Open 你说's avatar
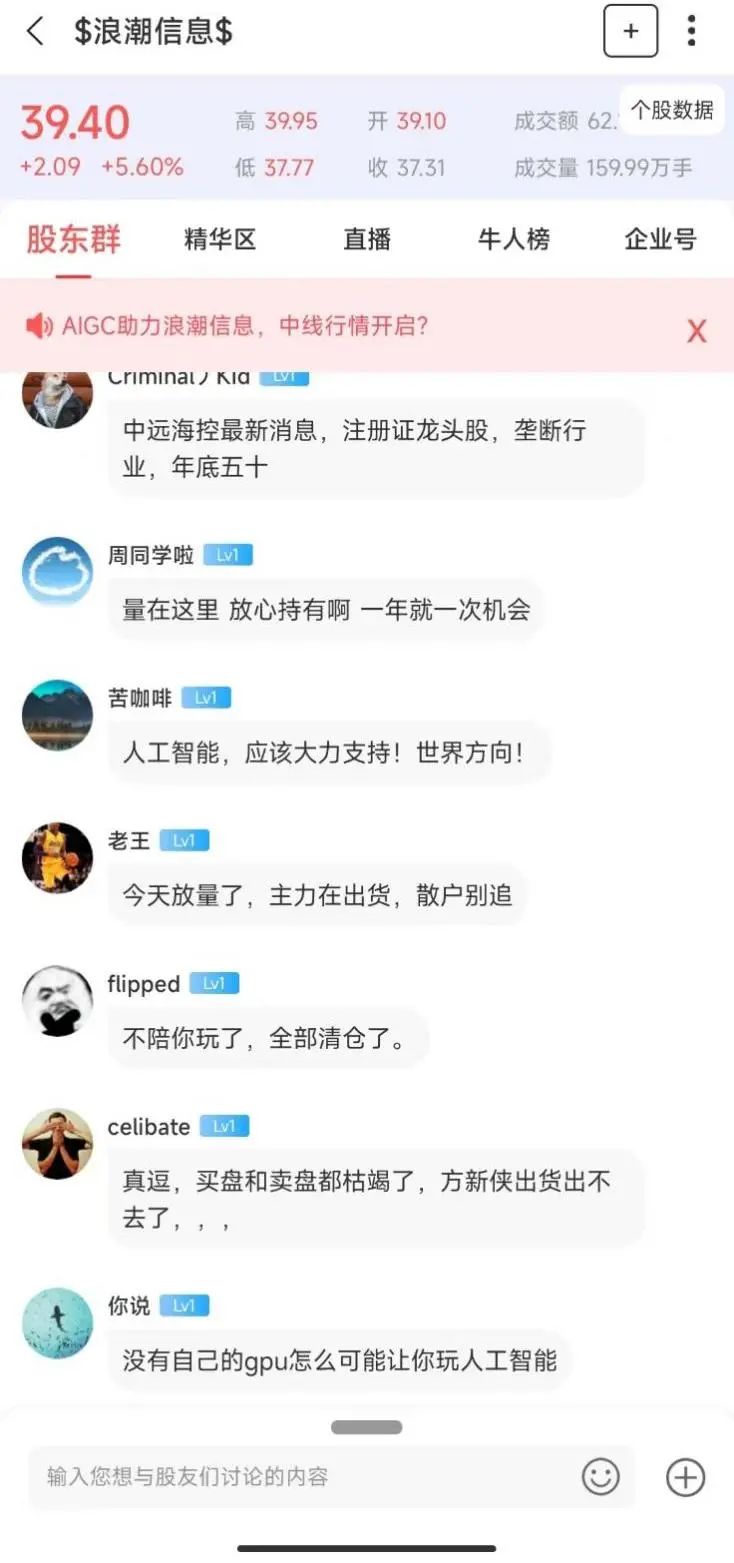Image resolution: width=734 pixels, height=1563 pixels. 57,1323
